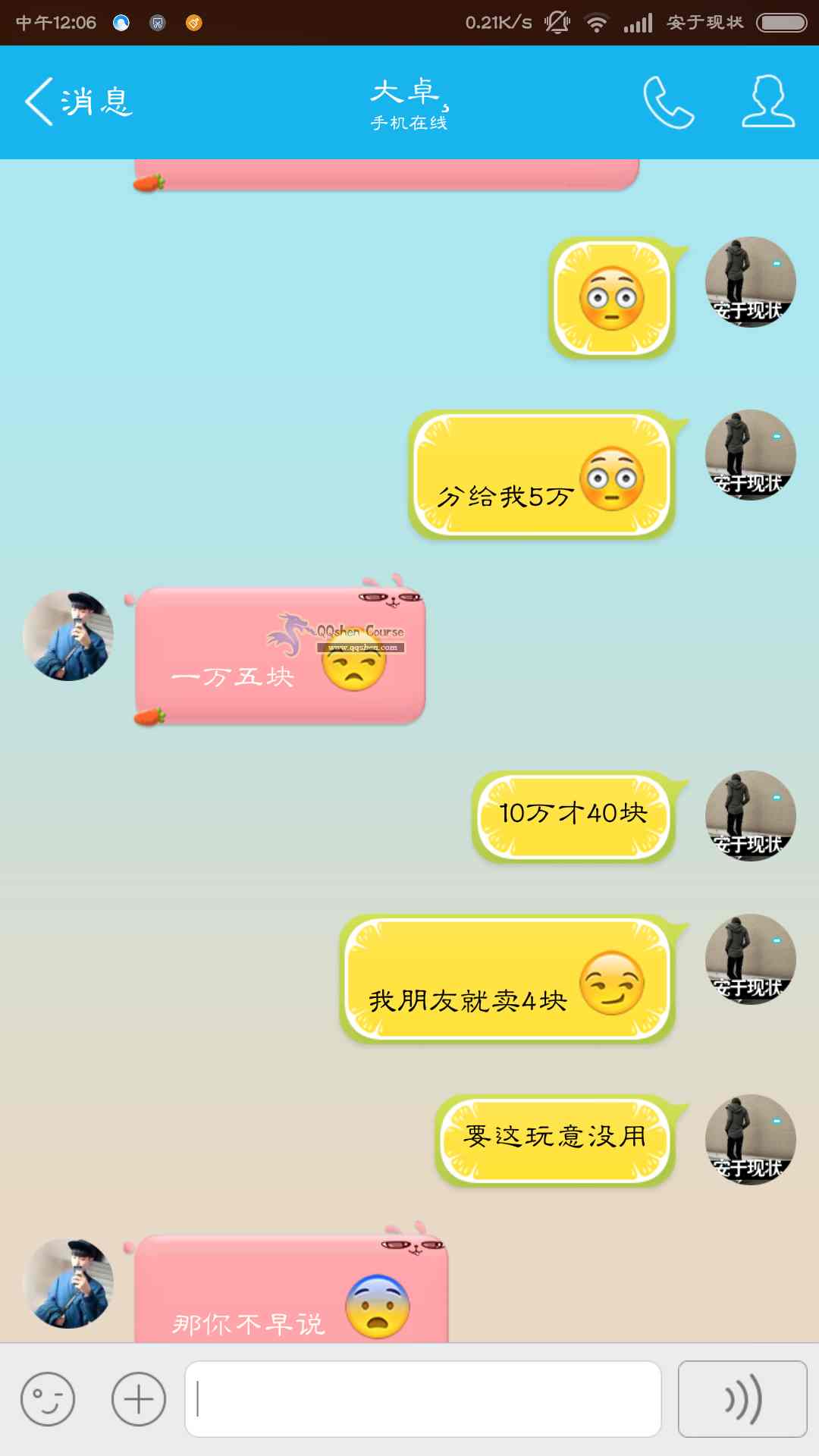This screenshot has width=819, height=1456.
Task: Focus the message text field
Action: coord(423,1399)
